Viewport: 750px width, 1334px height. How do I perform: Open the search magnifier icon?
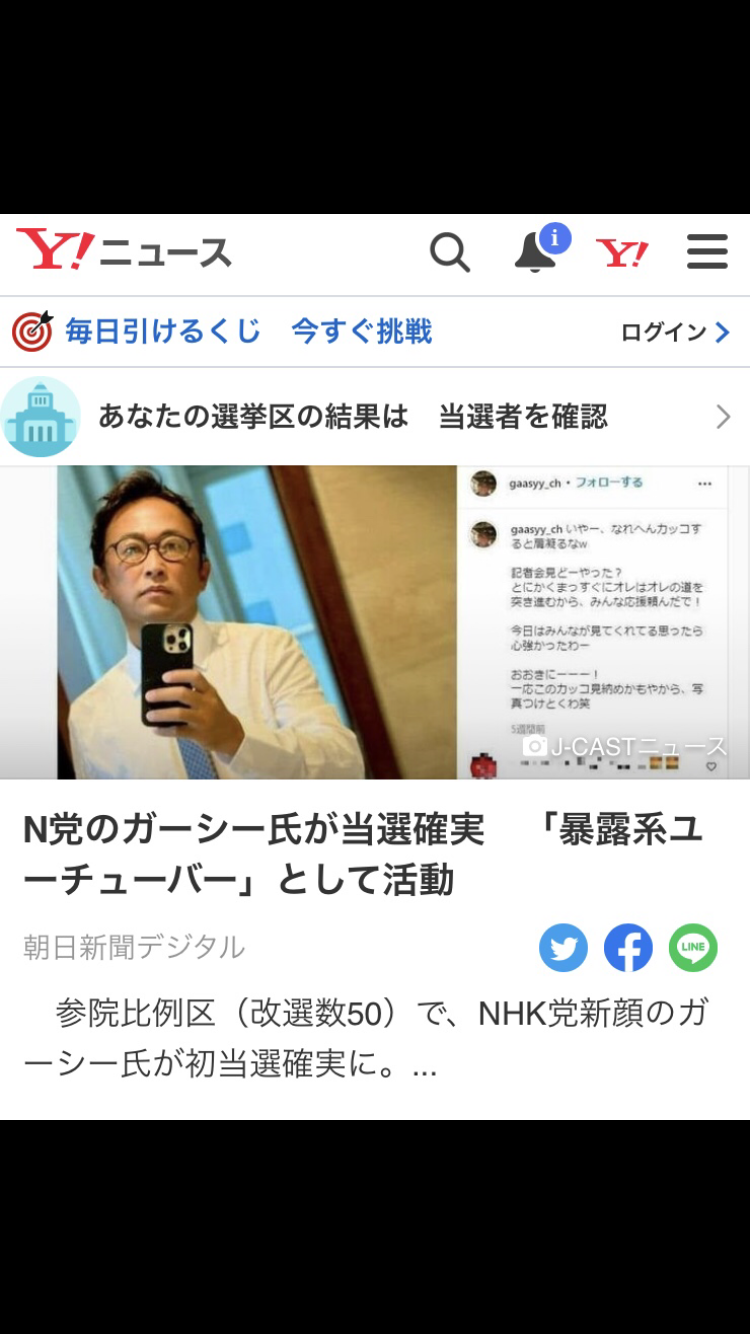(x=450, y=253)
